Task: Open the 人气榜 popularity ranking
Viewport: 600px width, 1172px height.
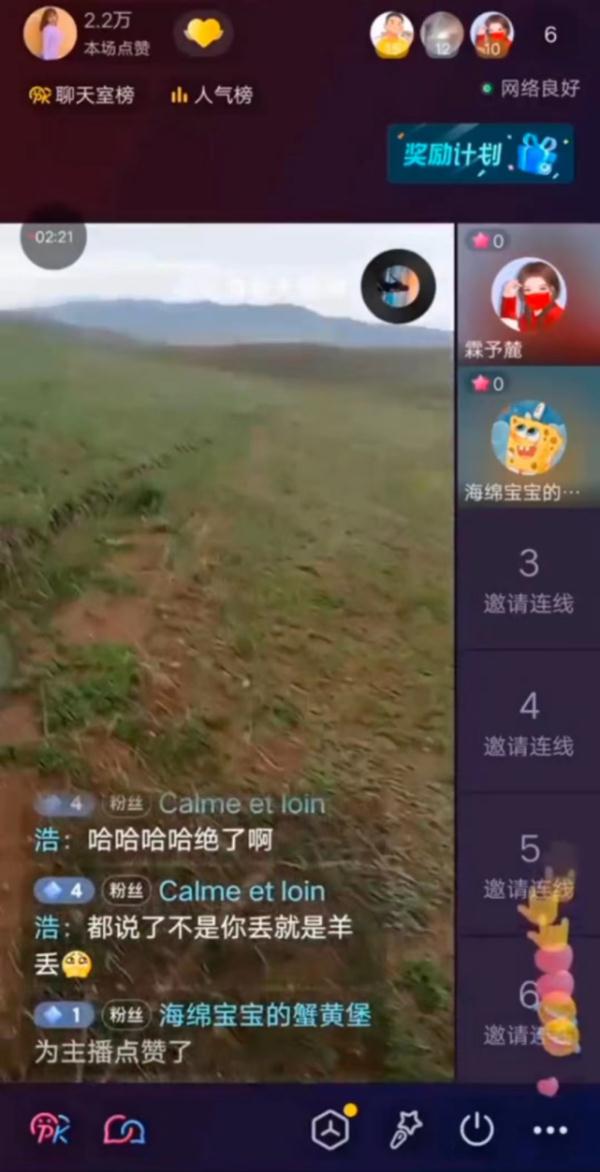Action: pos(210,95)
